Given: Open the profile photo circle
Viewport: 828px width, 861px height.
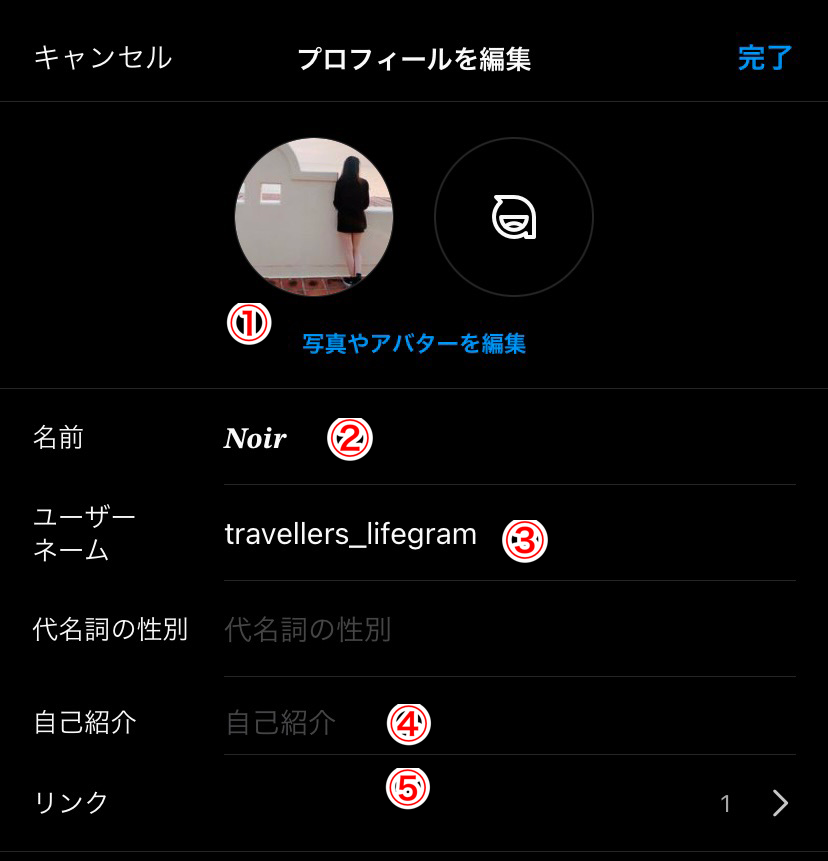Looking at the screenshot, I should [x=314, y=217].
